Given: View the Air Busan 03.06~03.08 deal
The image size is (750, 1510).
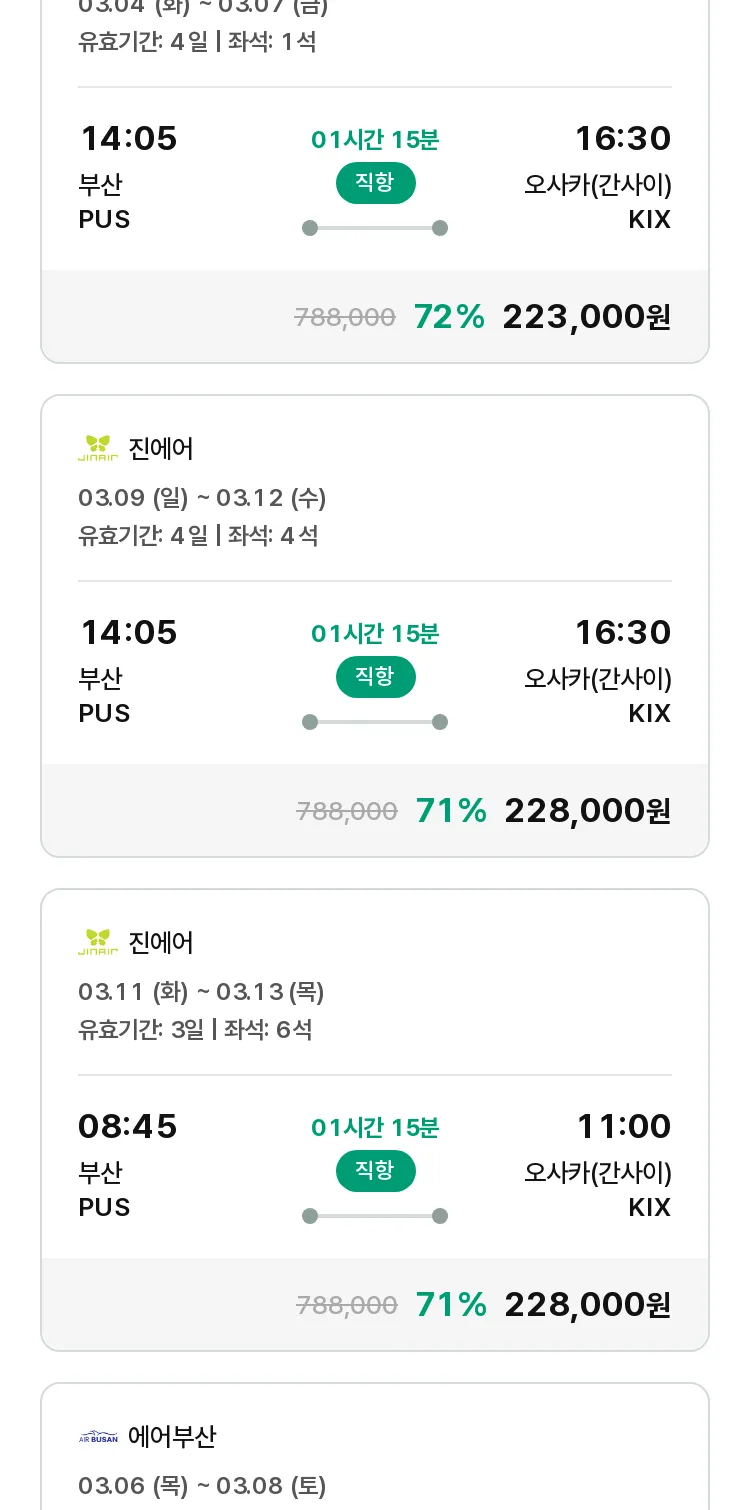Looking at the screenshot, I should pyautogui.click(x=375, y=1446).
